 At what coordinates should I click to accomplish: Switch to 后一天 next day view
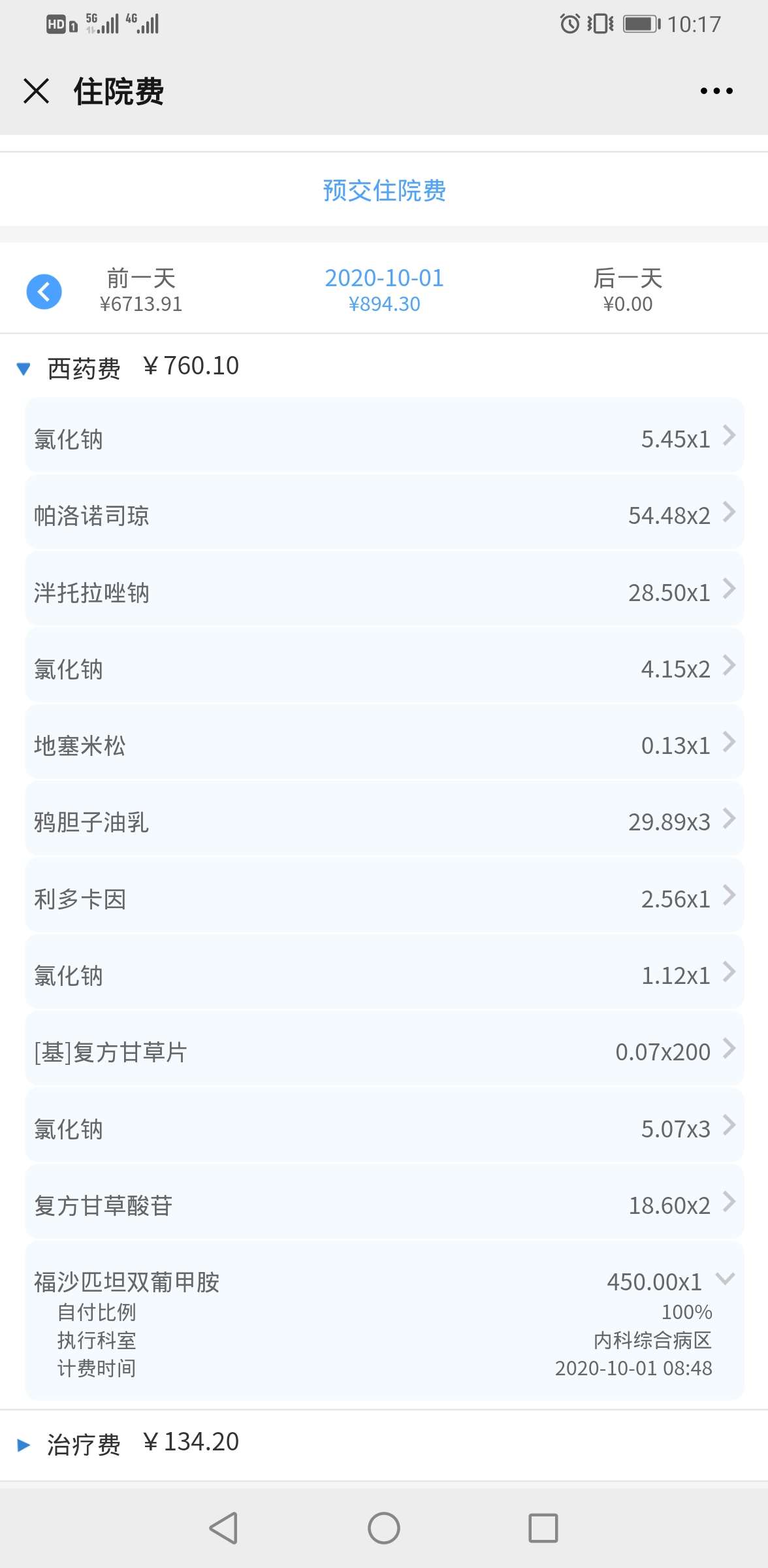627,279
